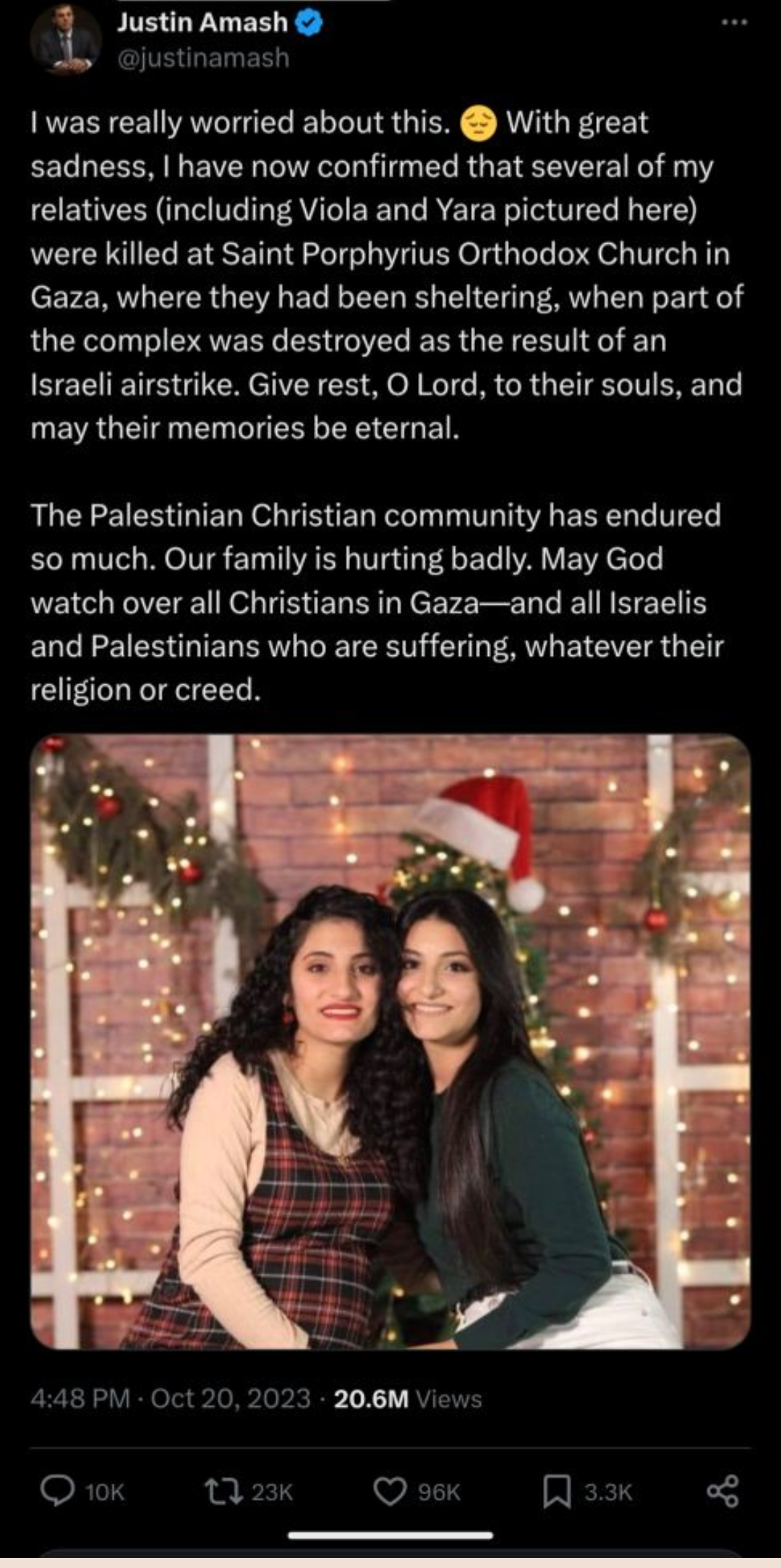
Task: Open the Justin Amash account name
Action: click(x=202, y=22)
